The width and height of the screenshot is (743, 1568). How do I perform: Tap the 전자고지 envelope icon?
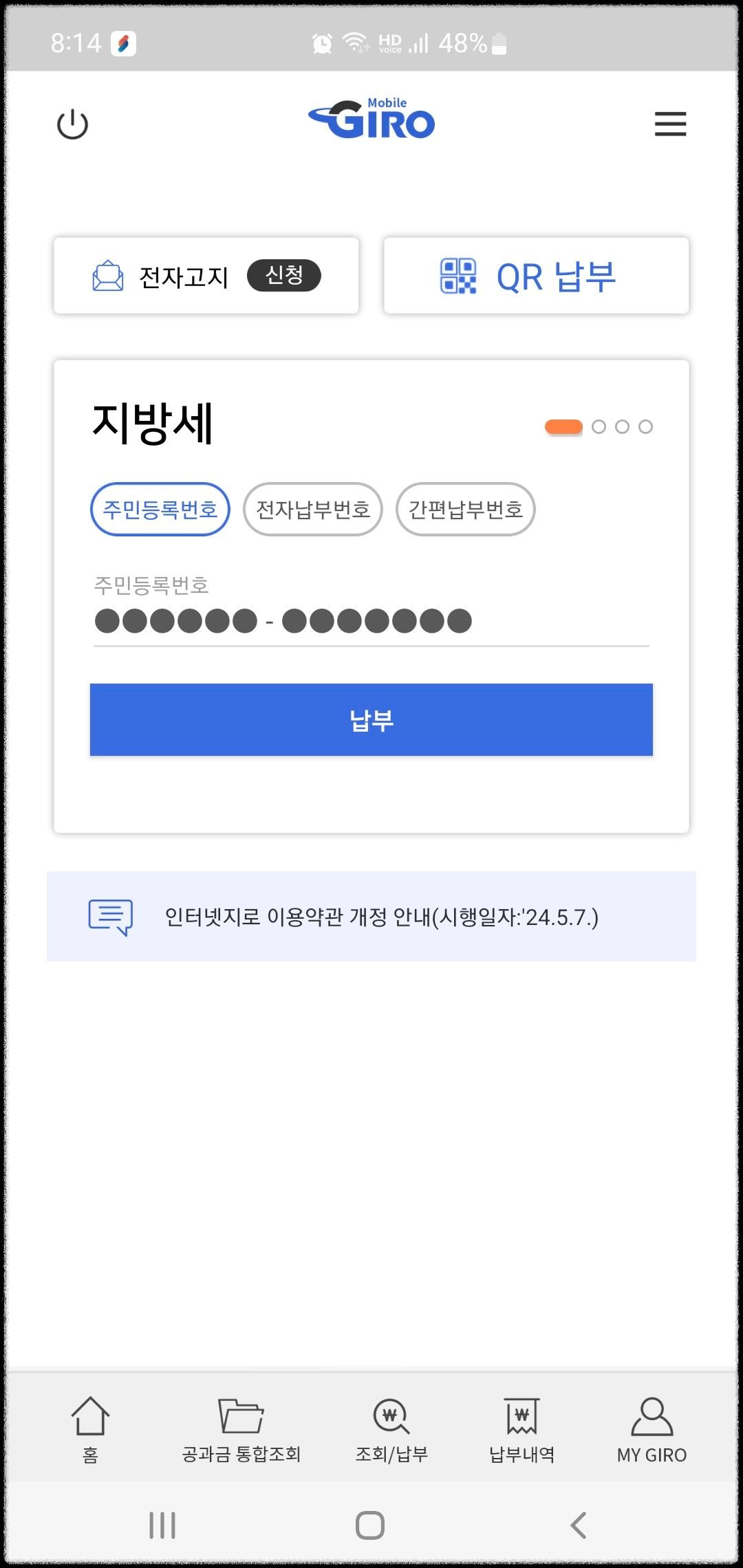pyautogui.click(x=107, y=276)
